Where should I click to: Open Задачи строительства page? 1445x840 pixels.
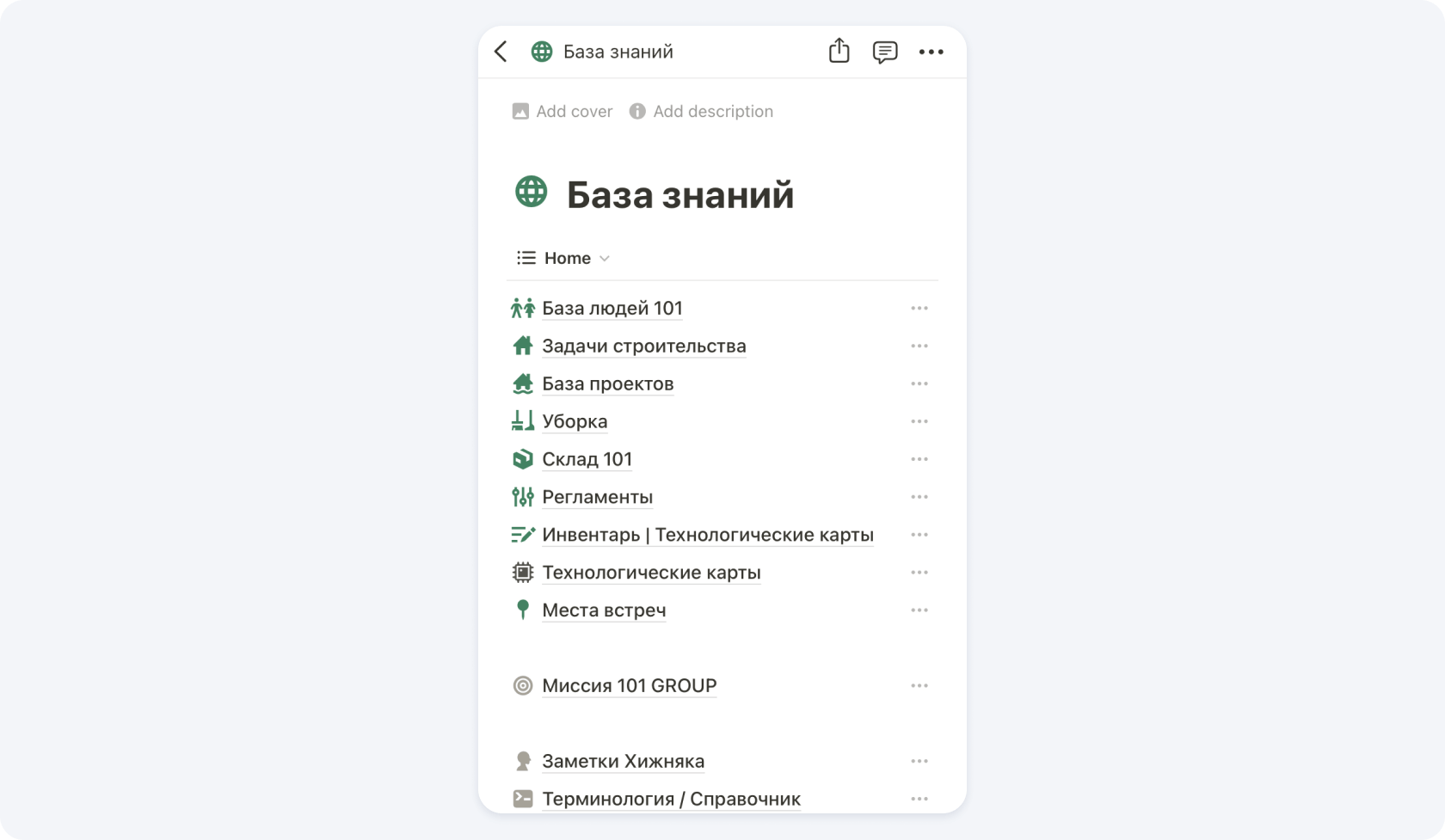[643, 346]
